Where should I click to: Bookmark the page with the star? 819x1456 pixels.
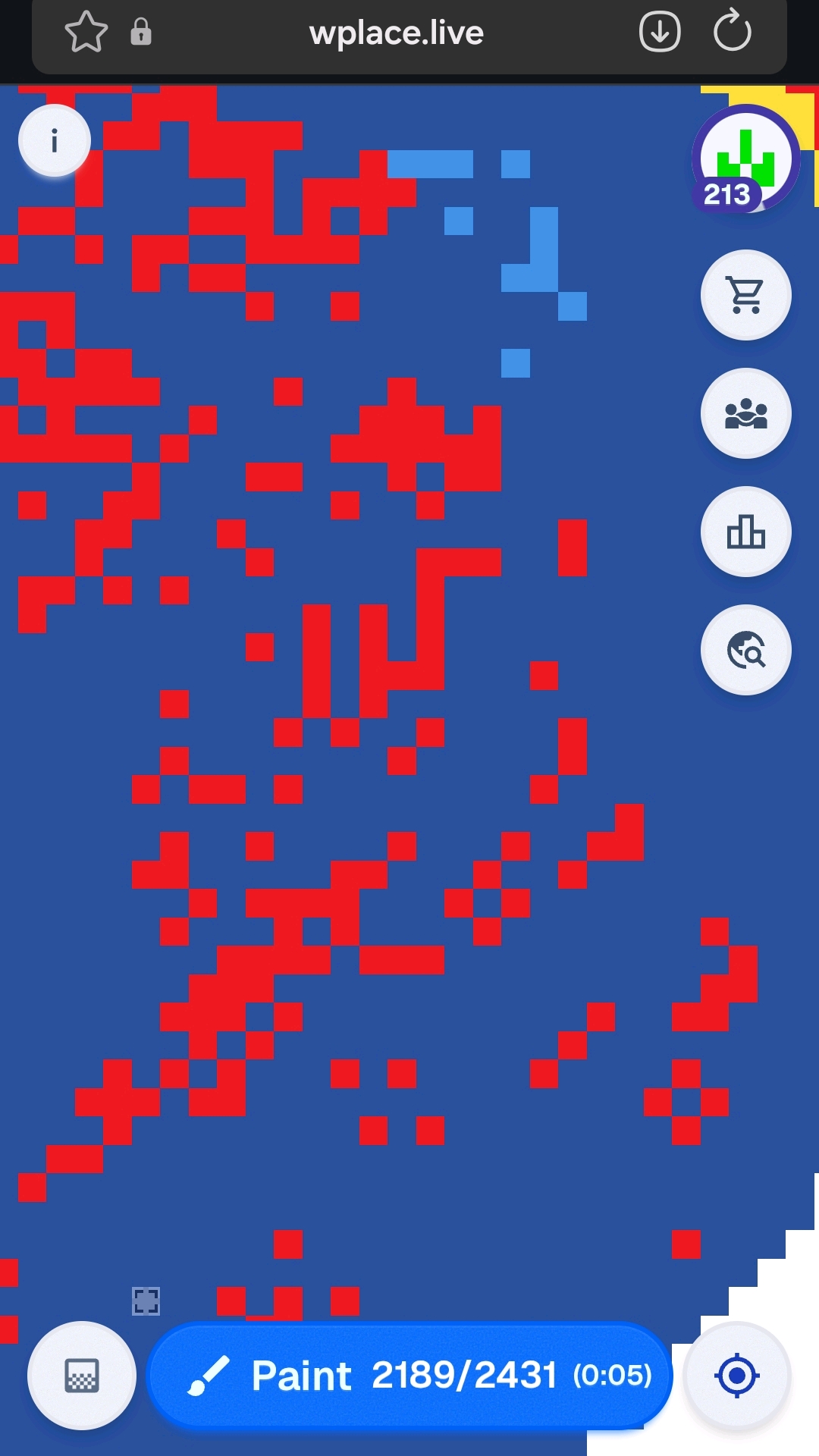86,32
